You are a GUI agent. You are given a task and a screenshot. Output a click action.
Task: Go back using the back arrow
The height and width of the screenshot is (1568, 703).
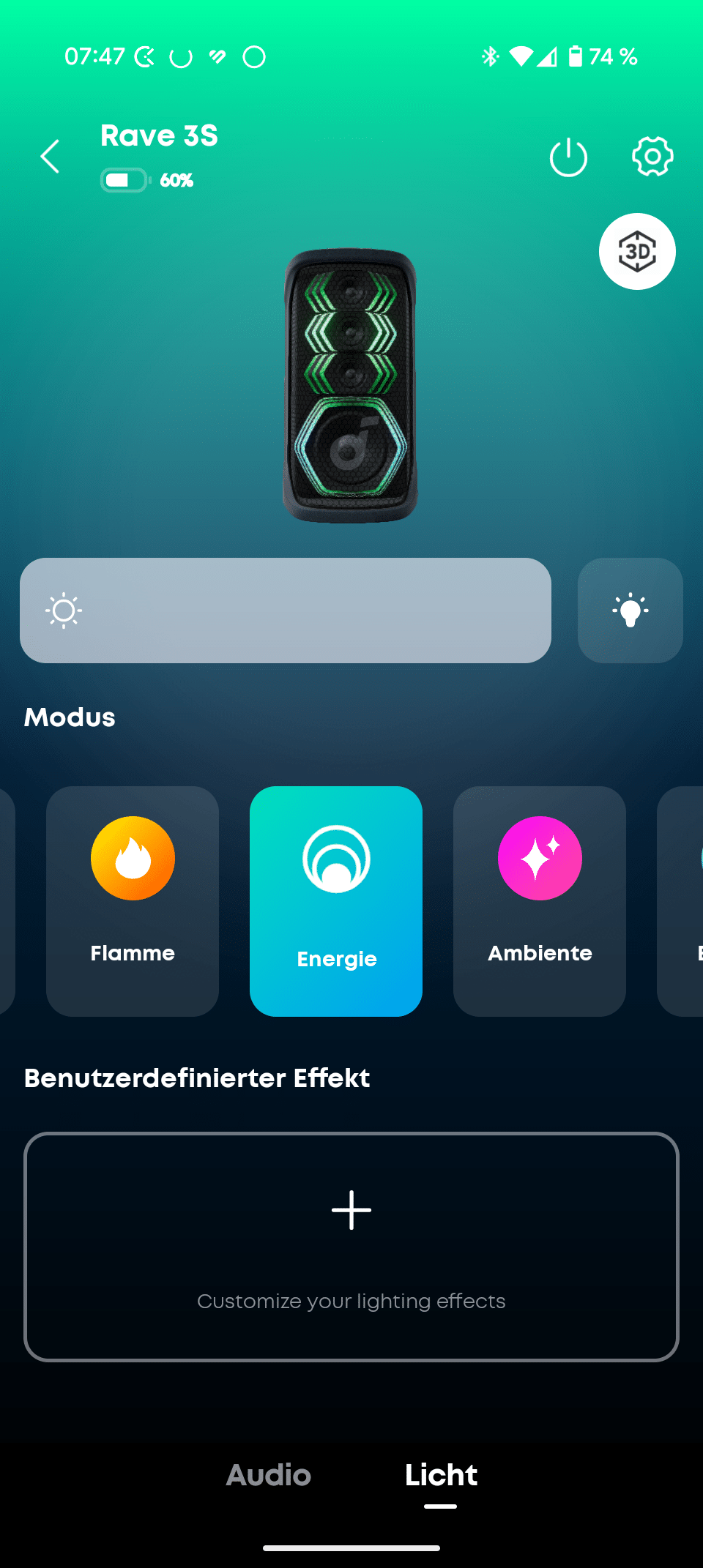50,157
